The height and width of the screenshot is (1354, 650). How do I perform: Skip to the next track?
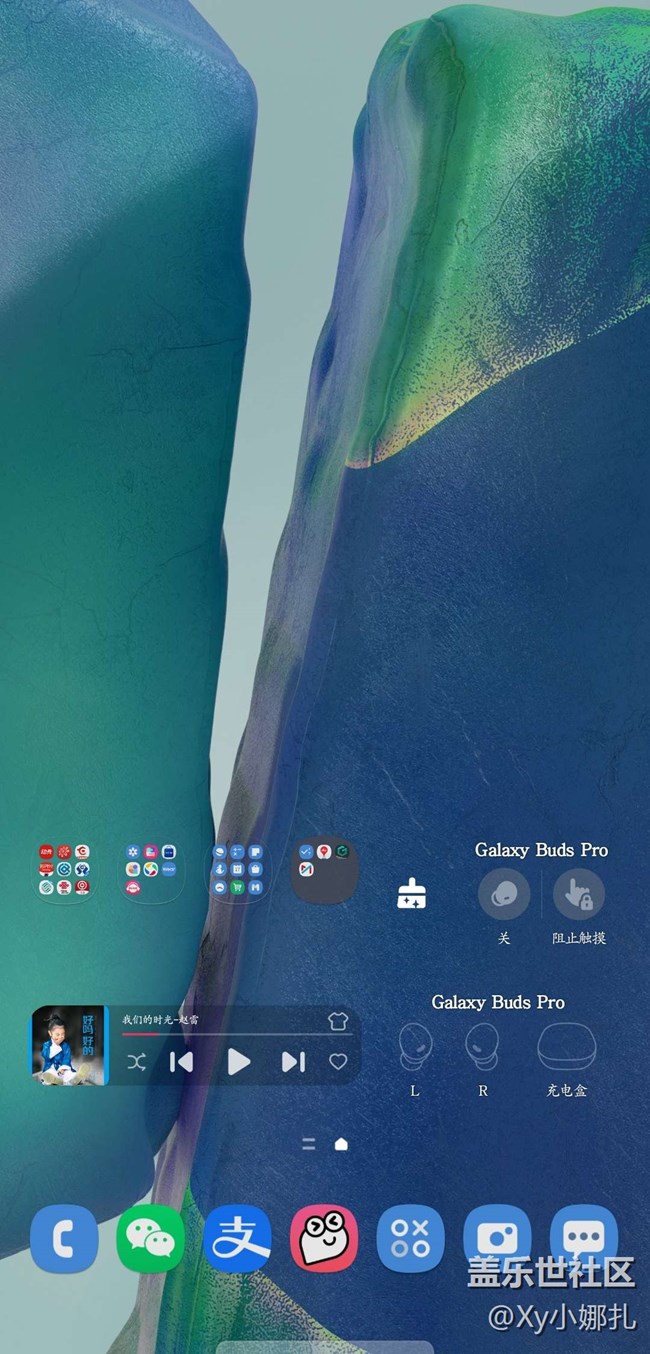[x=292, y=1061]
